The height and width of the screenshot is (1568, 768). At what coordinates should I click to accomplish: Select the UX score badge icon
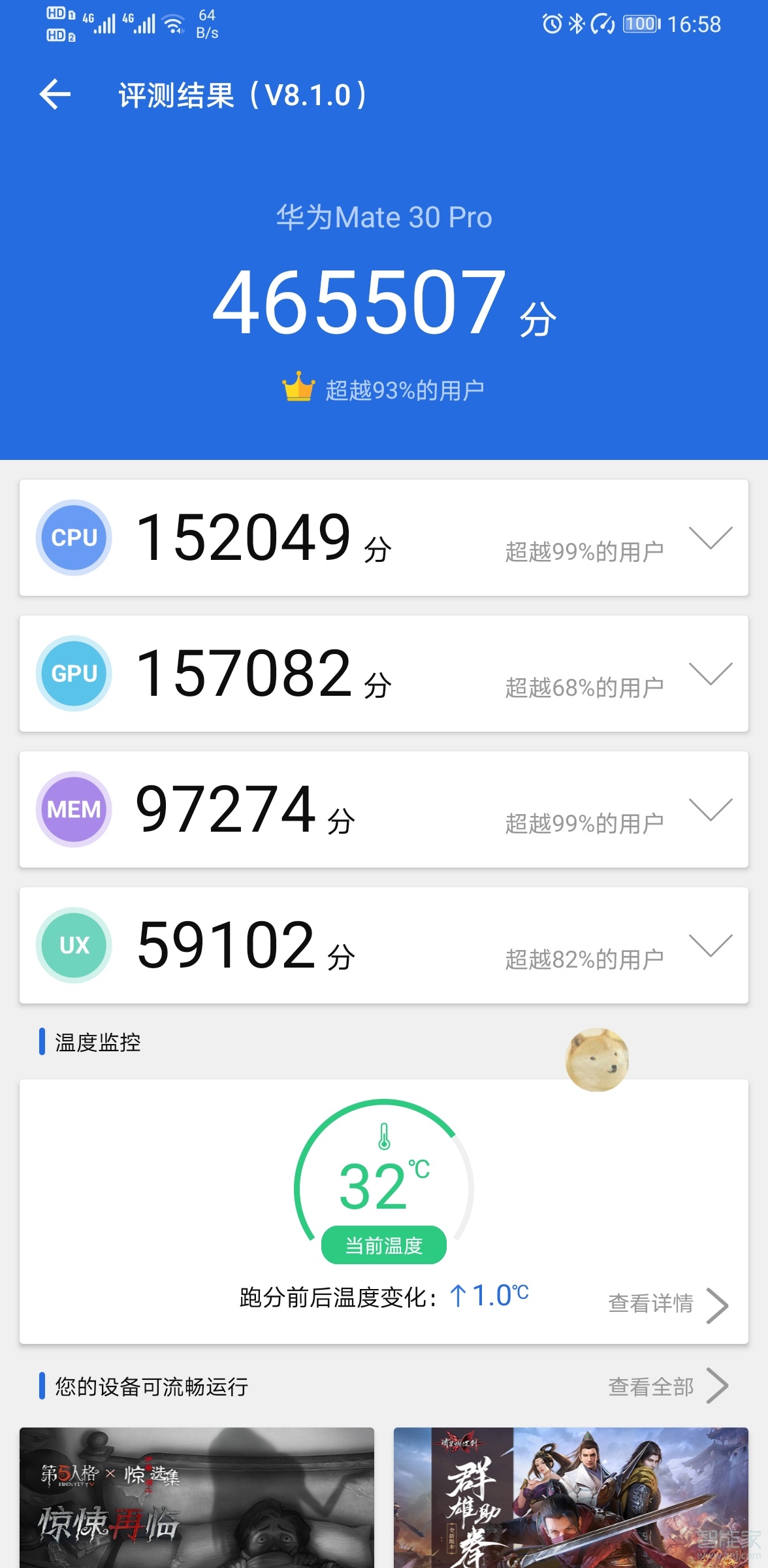point(73,945)
